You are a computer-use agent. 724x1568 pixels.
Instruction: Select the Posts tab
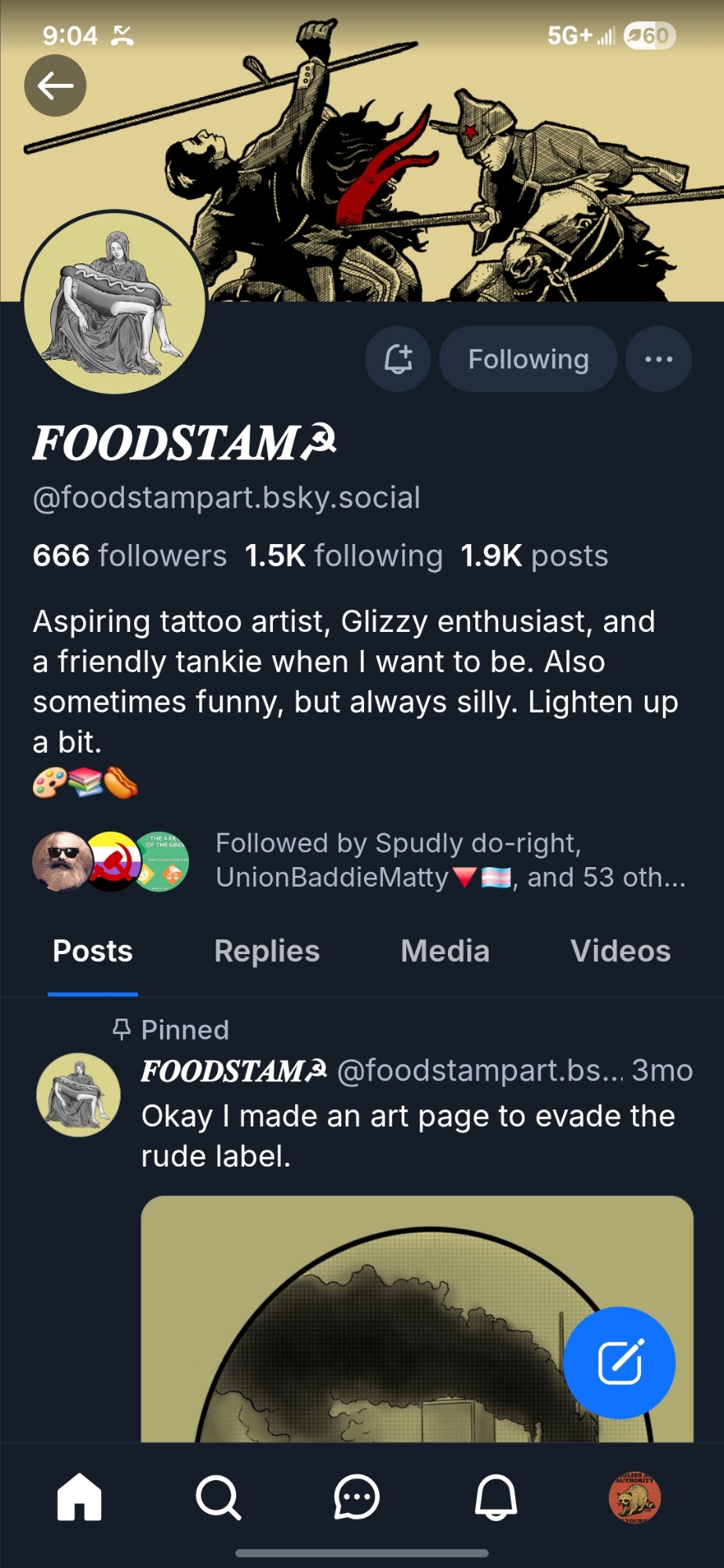click(93, 951)
